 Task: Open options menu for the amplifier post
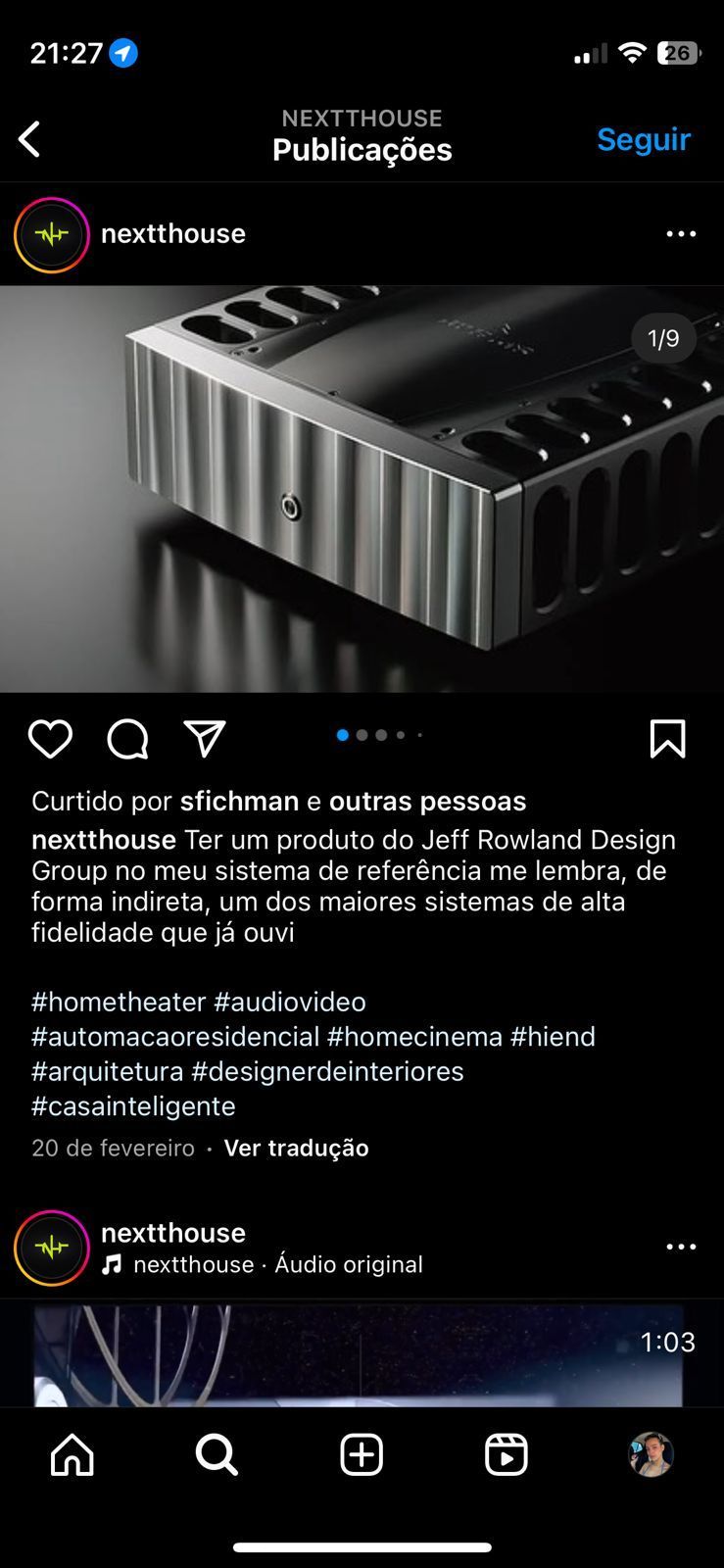point(681,234)
